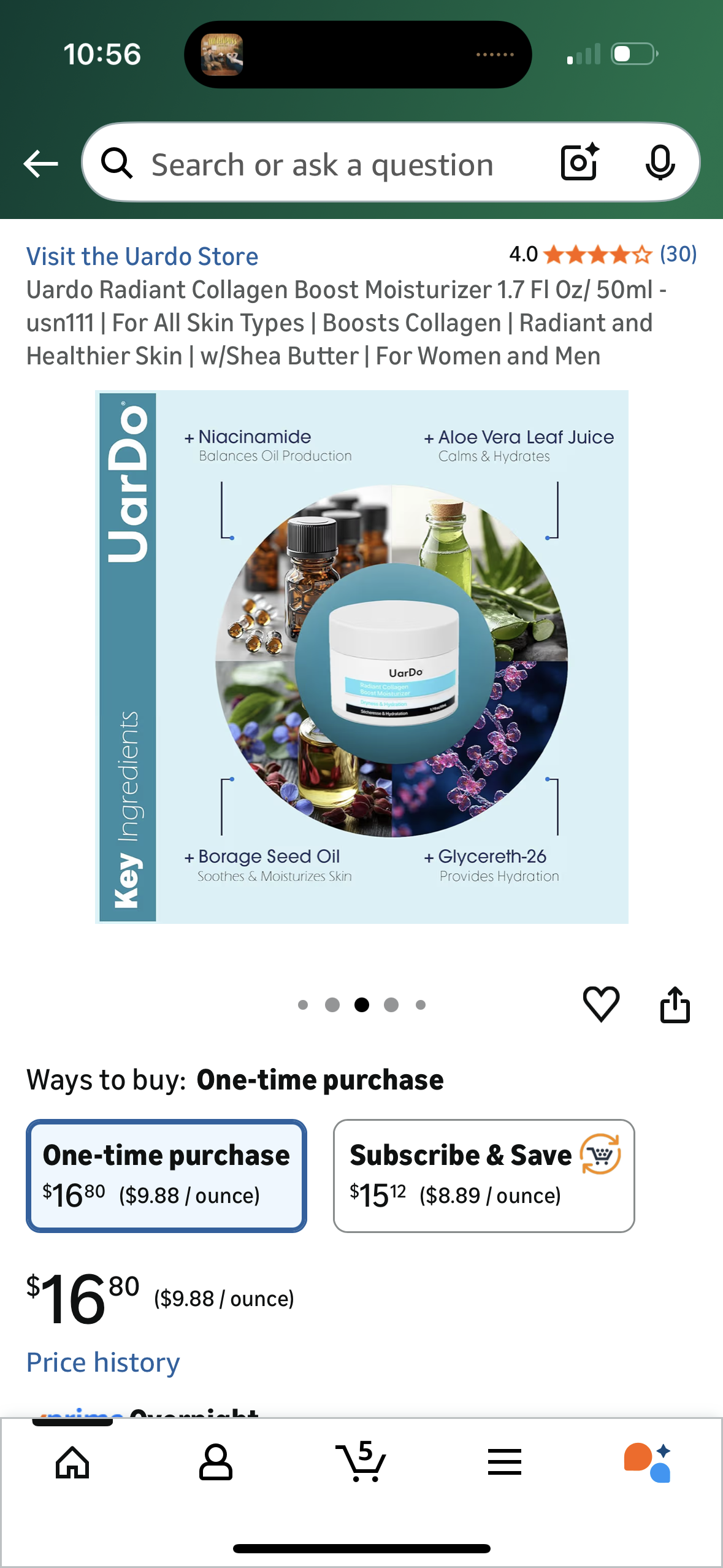This screenshot has width=723, height=1568.
Task: Open the Key Ingredients product image
Action: 362,657
